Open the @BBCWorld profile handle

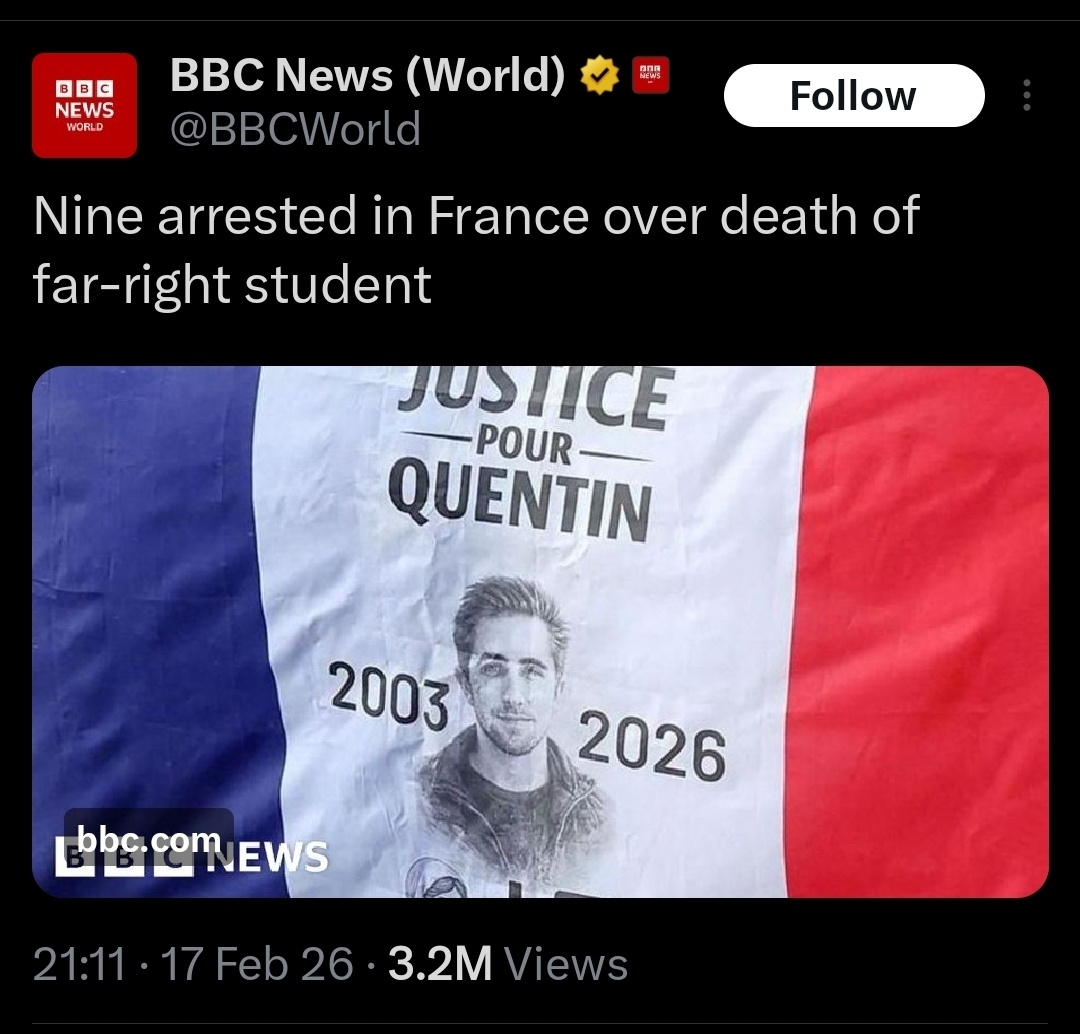tap(295, 130)
